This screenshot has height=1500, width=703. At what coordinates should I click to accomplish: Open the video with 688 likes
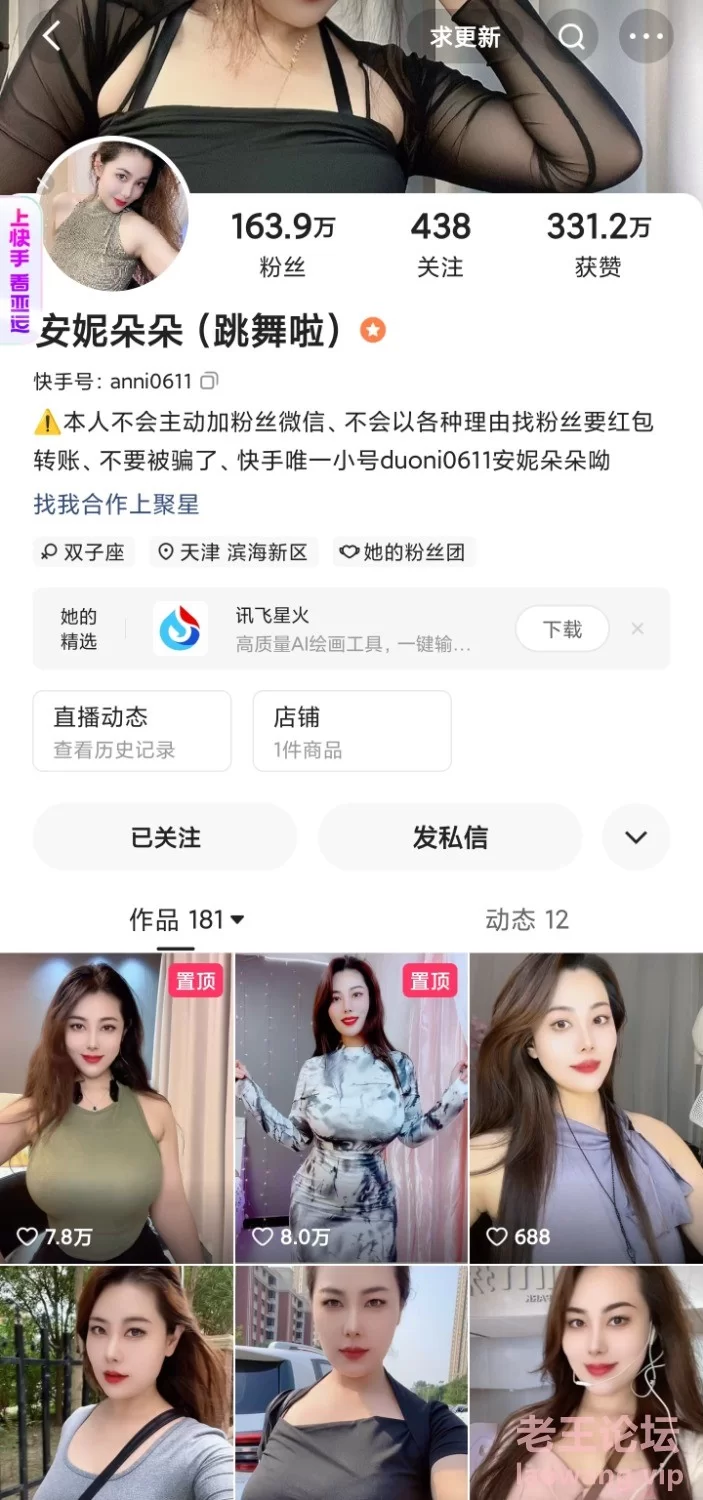pos(586,1107)
